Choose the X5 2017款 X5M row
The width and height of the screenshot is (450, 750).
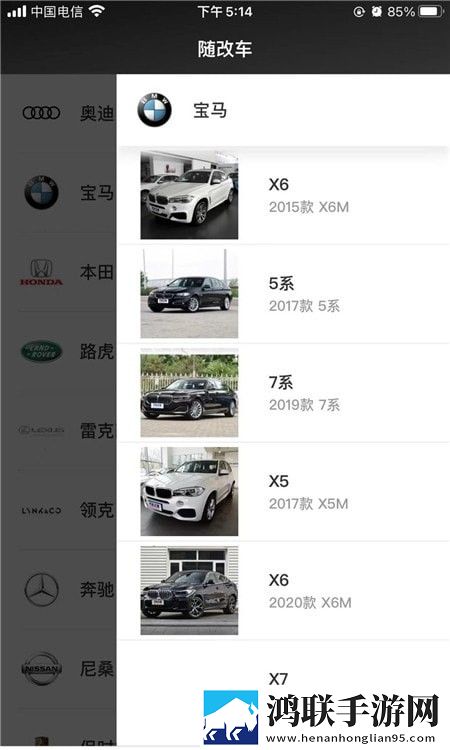tap(284, 492)
